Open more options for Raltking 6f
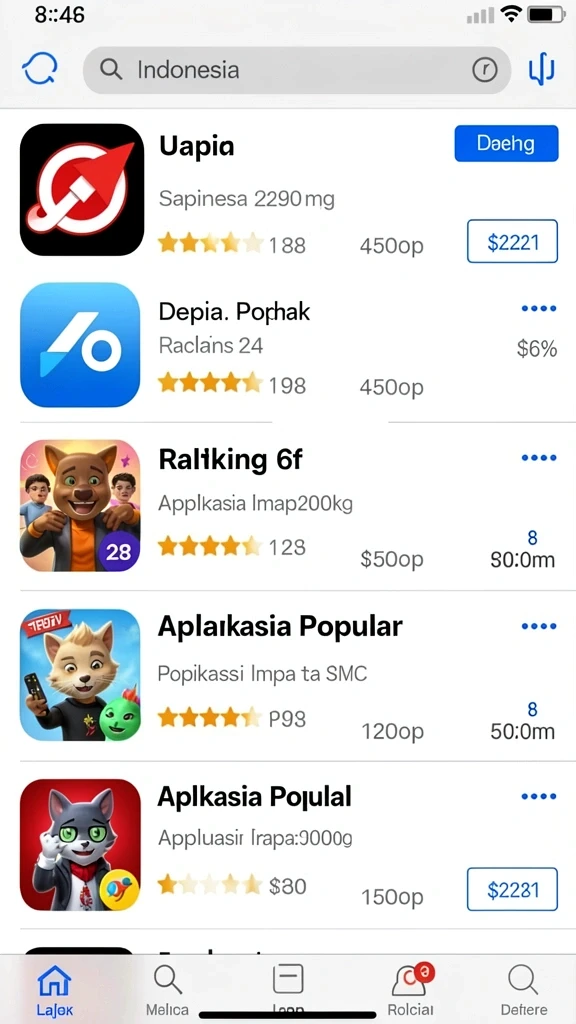The image size is (576, 1024). point(539,458)
